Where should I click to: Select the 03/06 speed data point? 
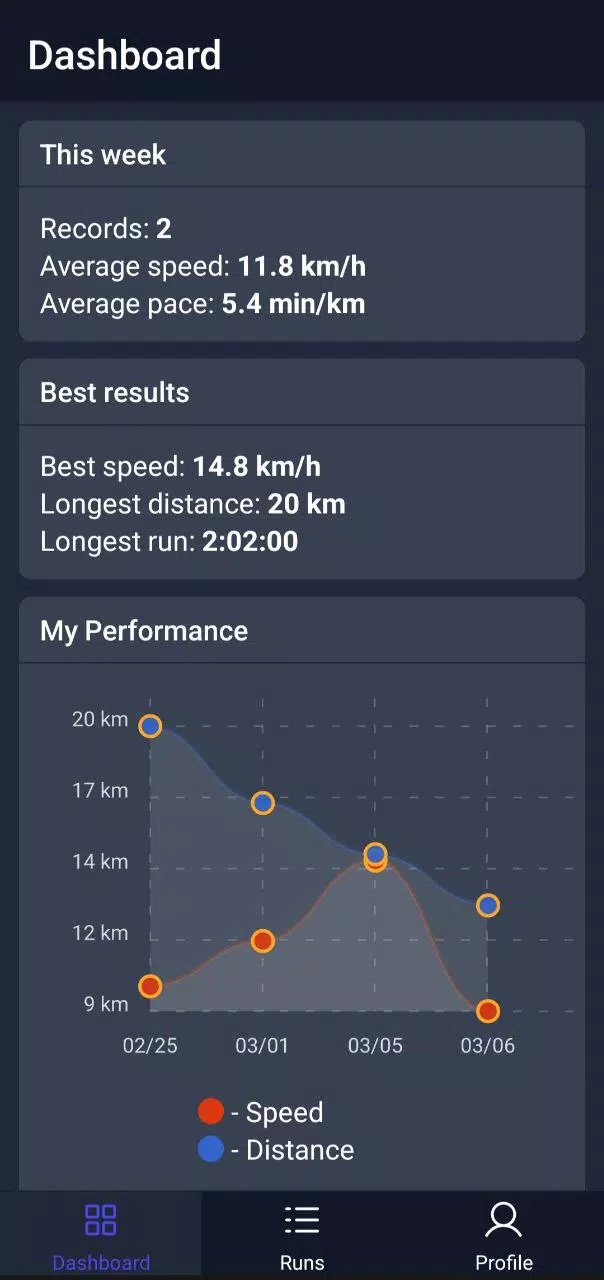pyautogui.click(x=487, y=1011)
